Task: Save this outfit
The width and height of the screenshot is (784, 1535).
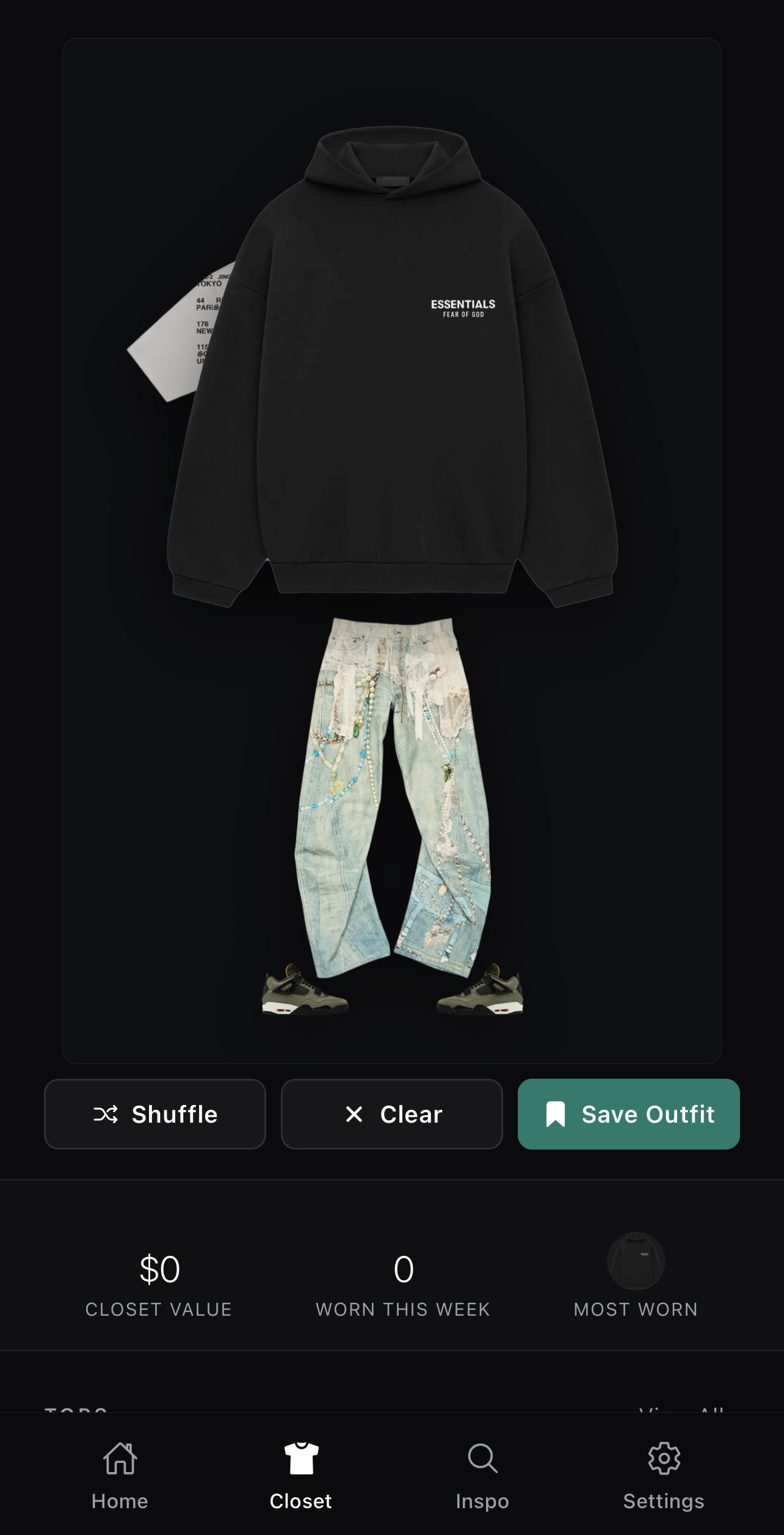Action: tap(628, 1114)
